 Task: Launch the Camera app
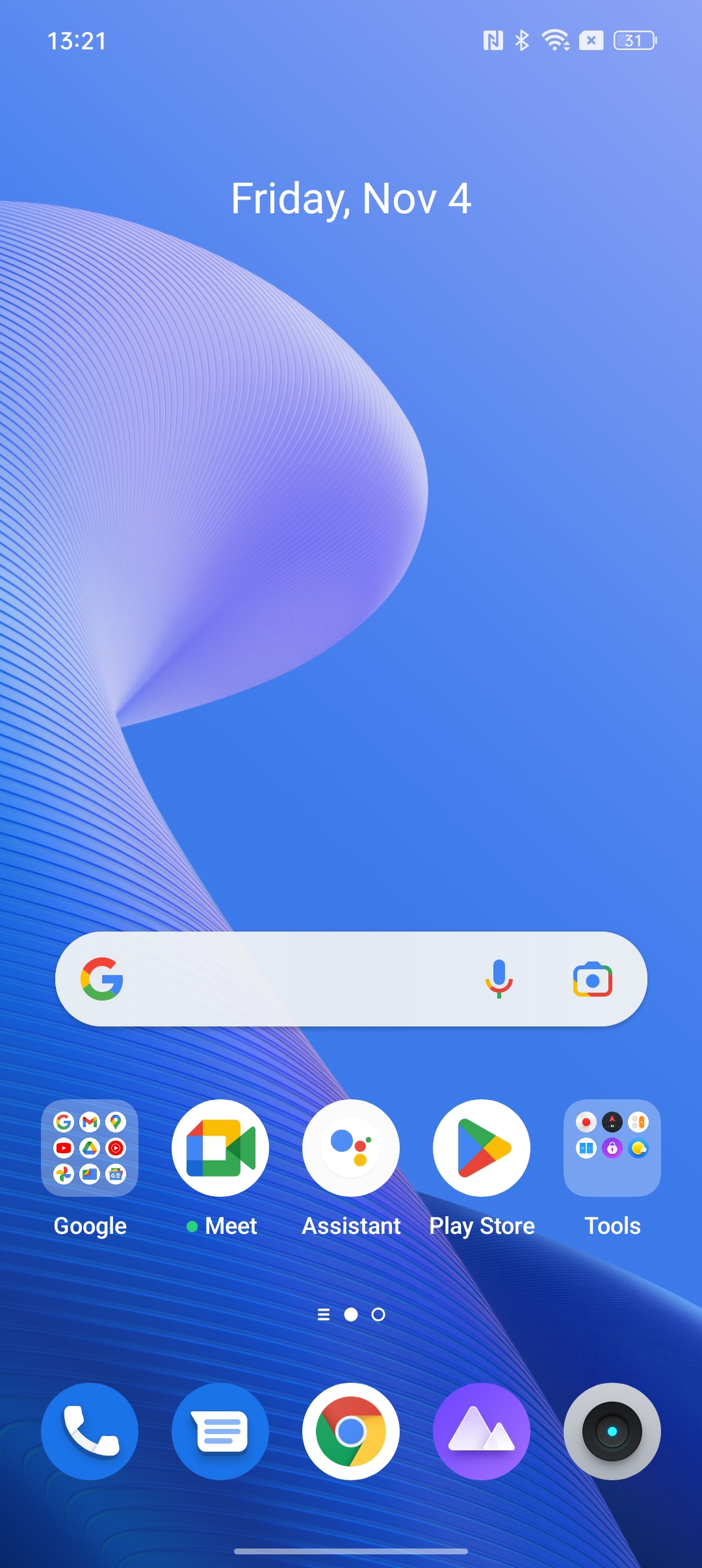(x=612, y=1431)
